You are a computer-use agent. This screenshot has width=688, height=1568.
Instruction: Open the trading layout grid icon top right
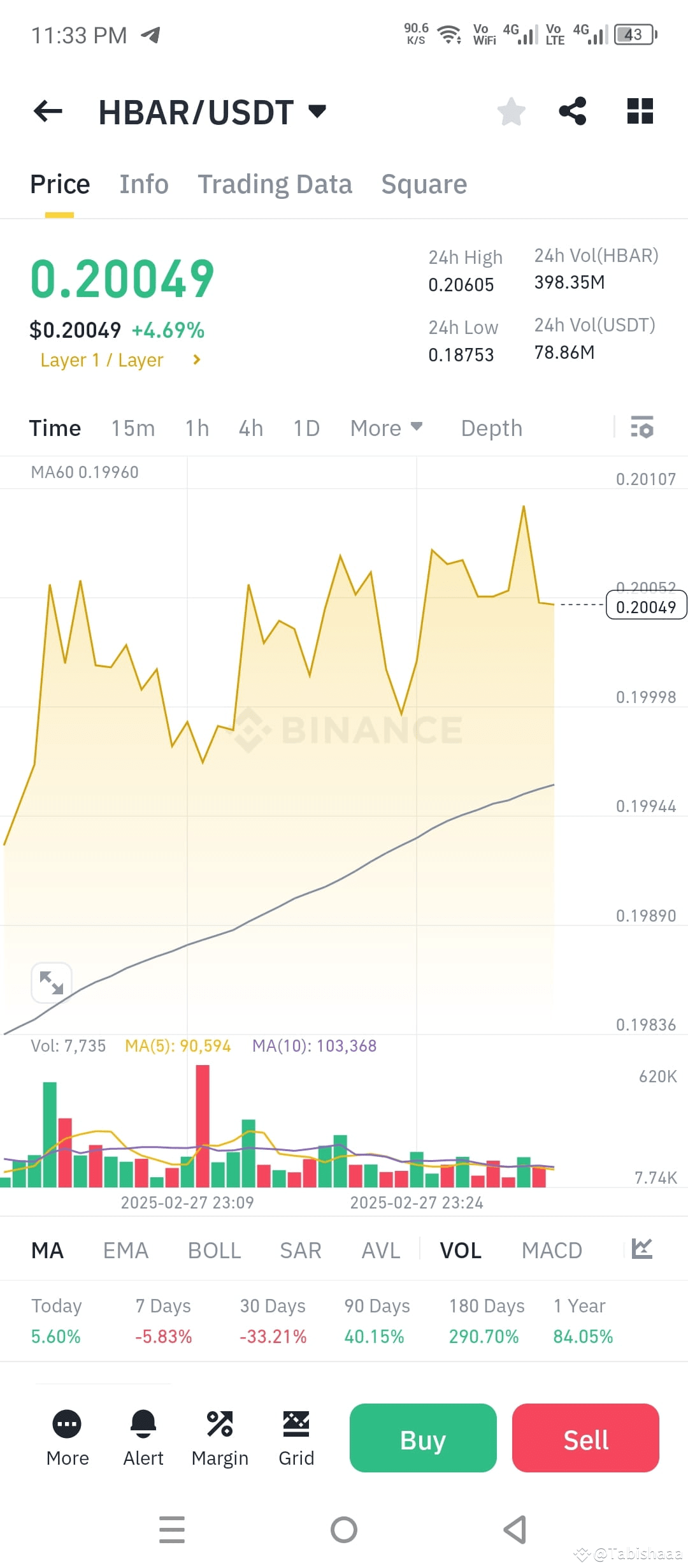[x=639, y=111]
